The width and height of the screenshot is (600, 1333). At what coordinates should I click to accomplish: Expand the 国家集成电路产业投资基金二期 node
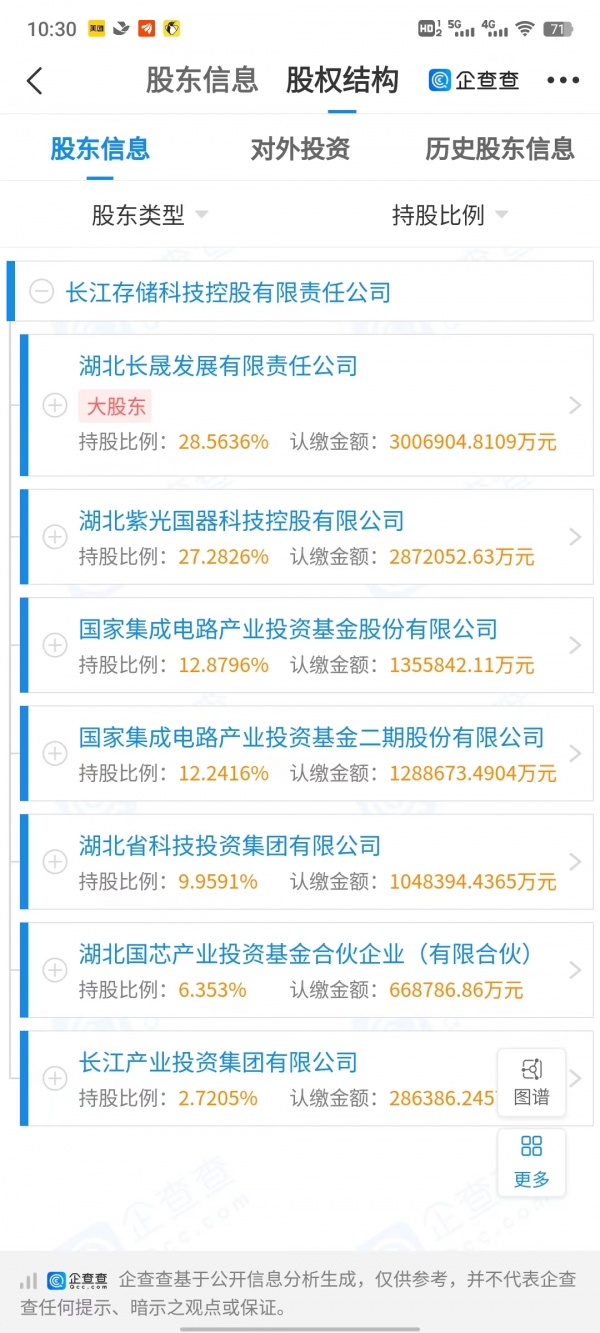(x=55, y=753)
